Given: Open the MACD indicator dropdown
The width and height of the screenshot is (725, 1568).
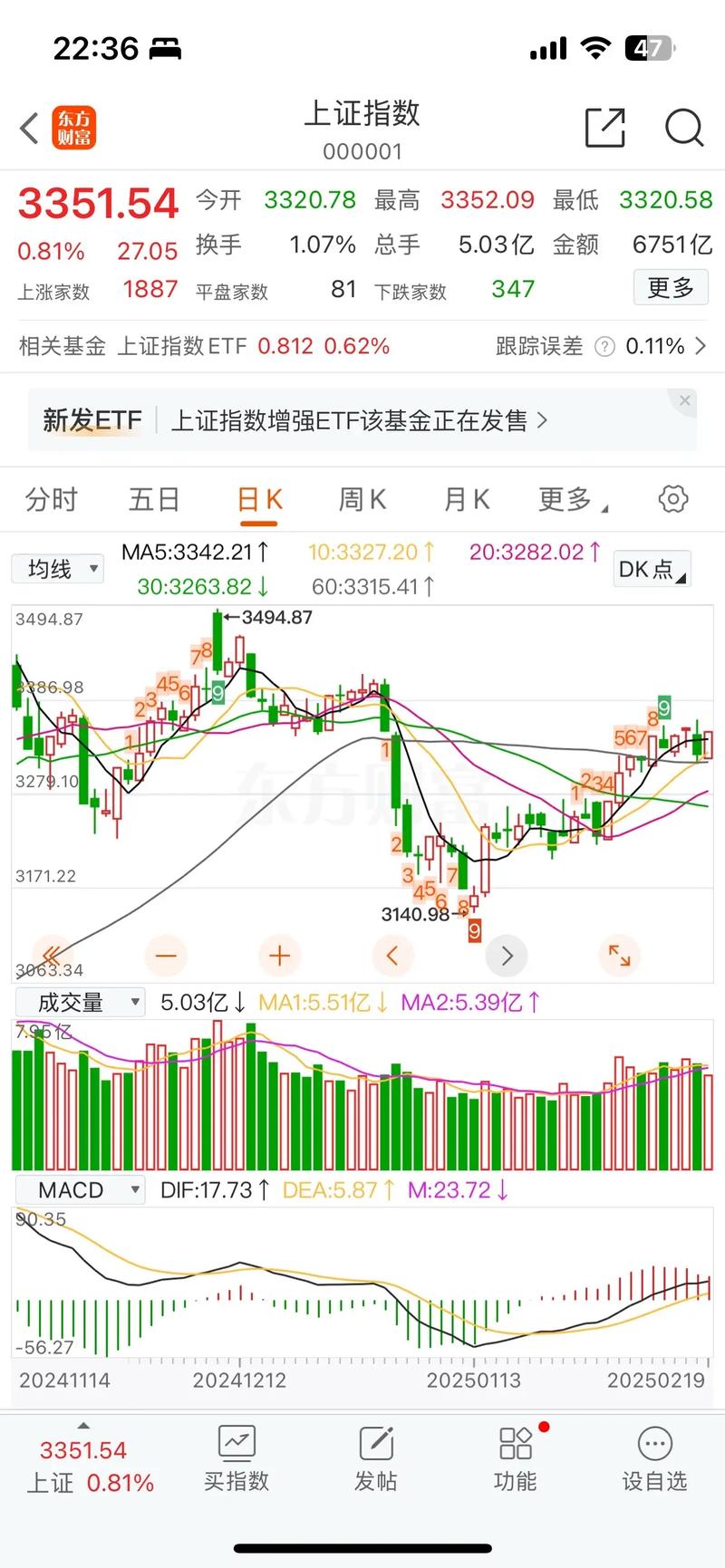Looking at the screenshot, I should pyautogui.click(x=80, y=1189).
